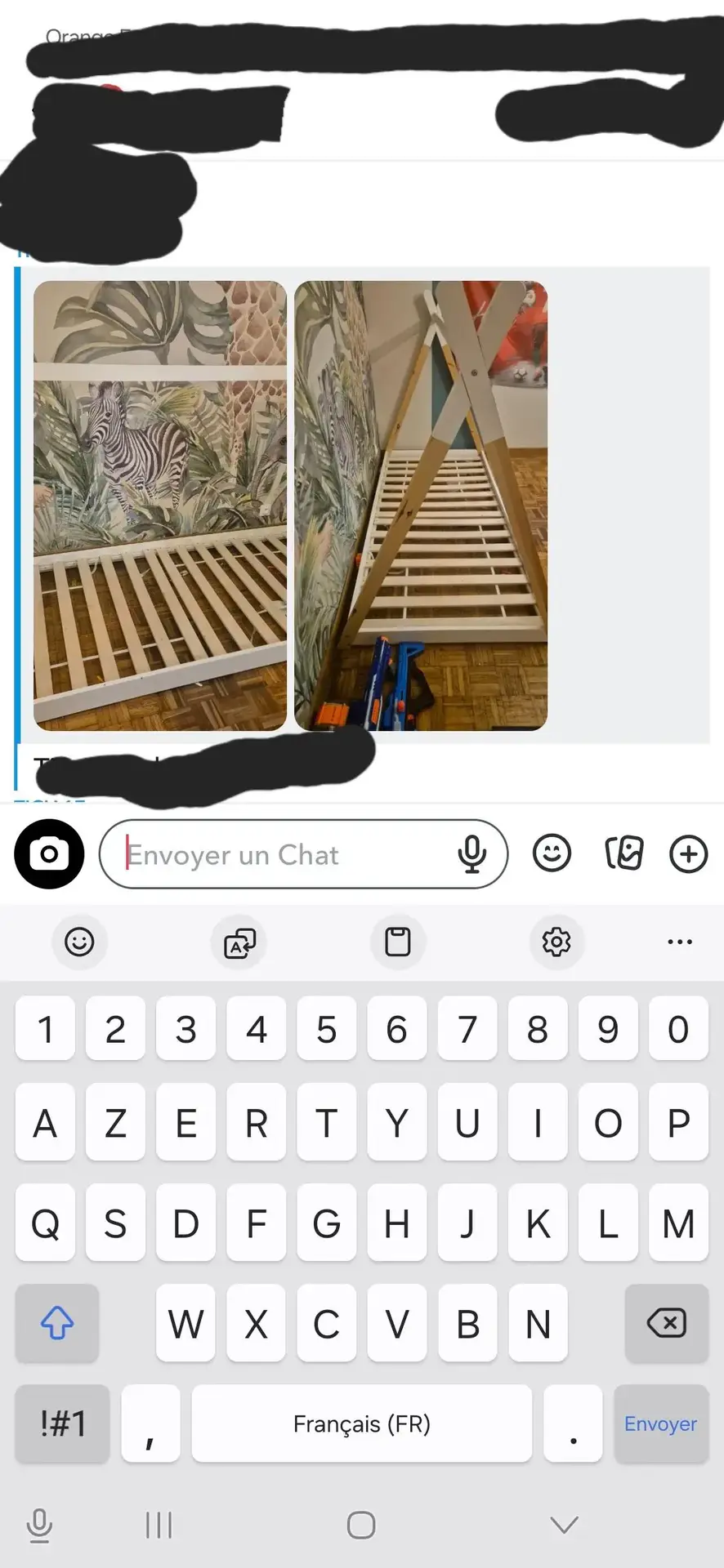The image size is (724, 1568).
Task: Open the camera button beside chat field
Action: pyautogui.click(x=49, y=854)
